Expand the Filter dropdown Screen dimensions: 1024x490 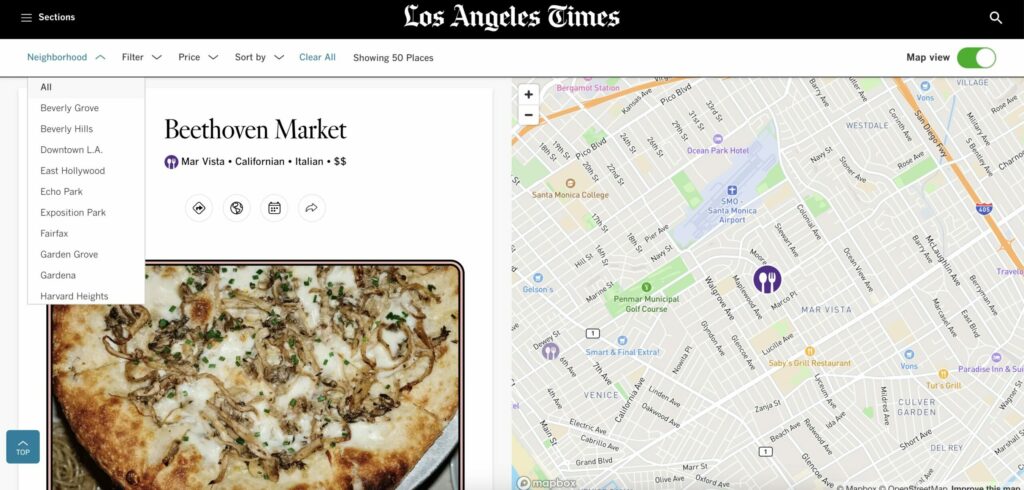(141, 57)
